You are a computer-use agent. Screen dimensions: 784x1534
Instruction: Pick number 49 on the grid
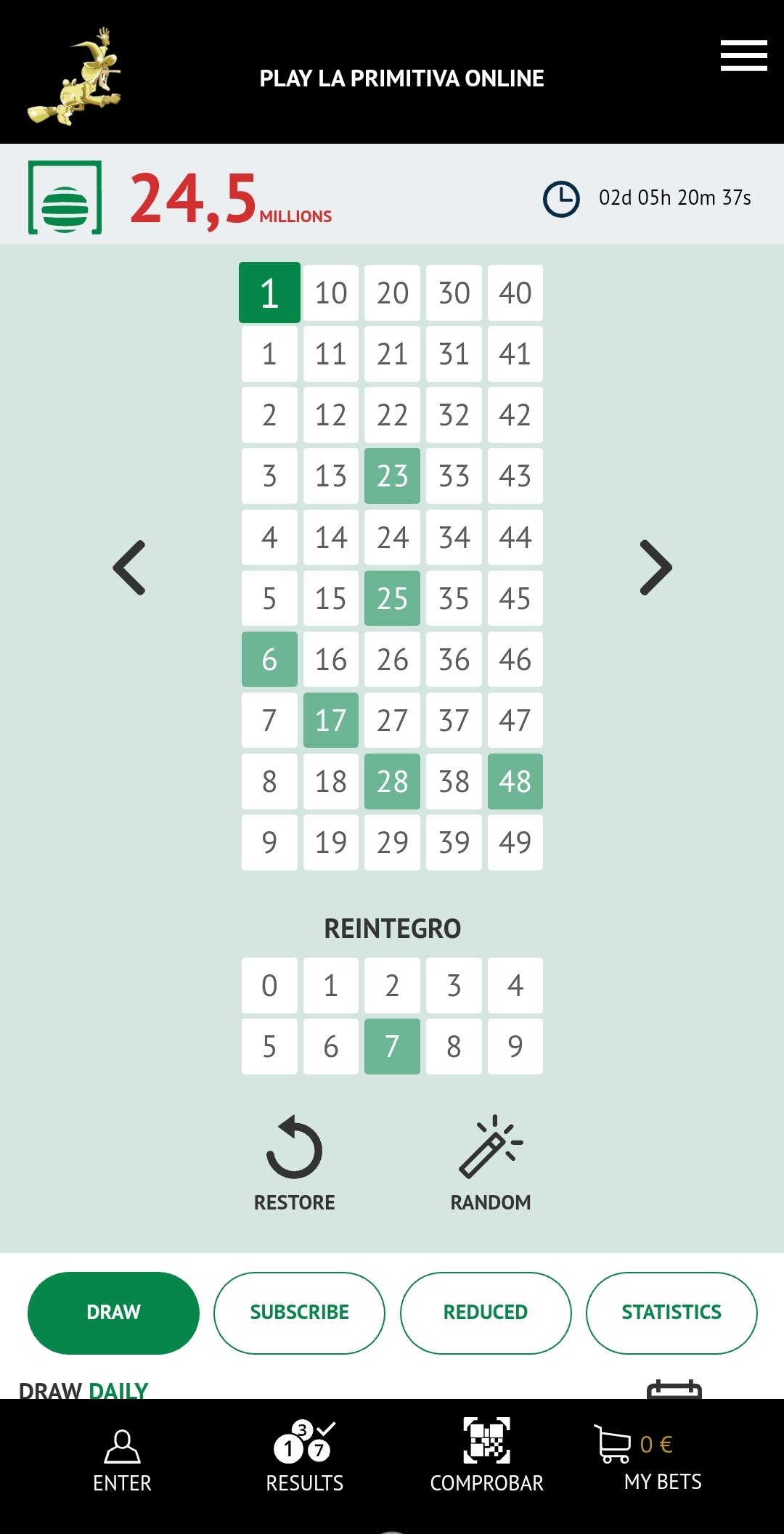pos(515,843)
